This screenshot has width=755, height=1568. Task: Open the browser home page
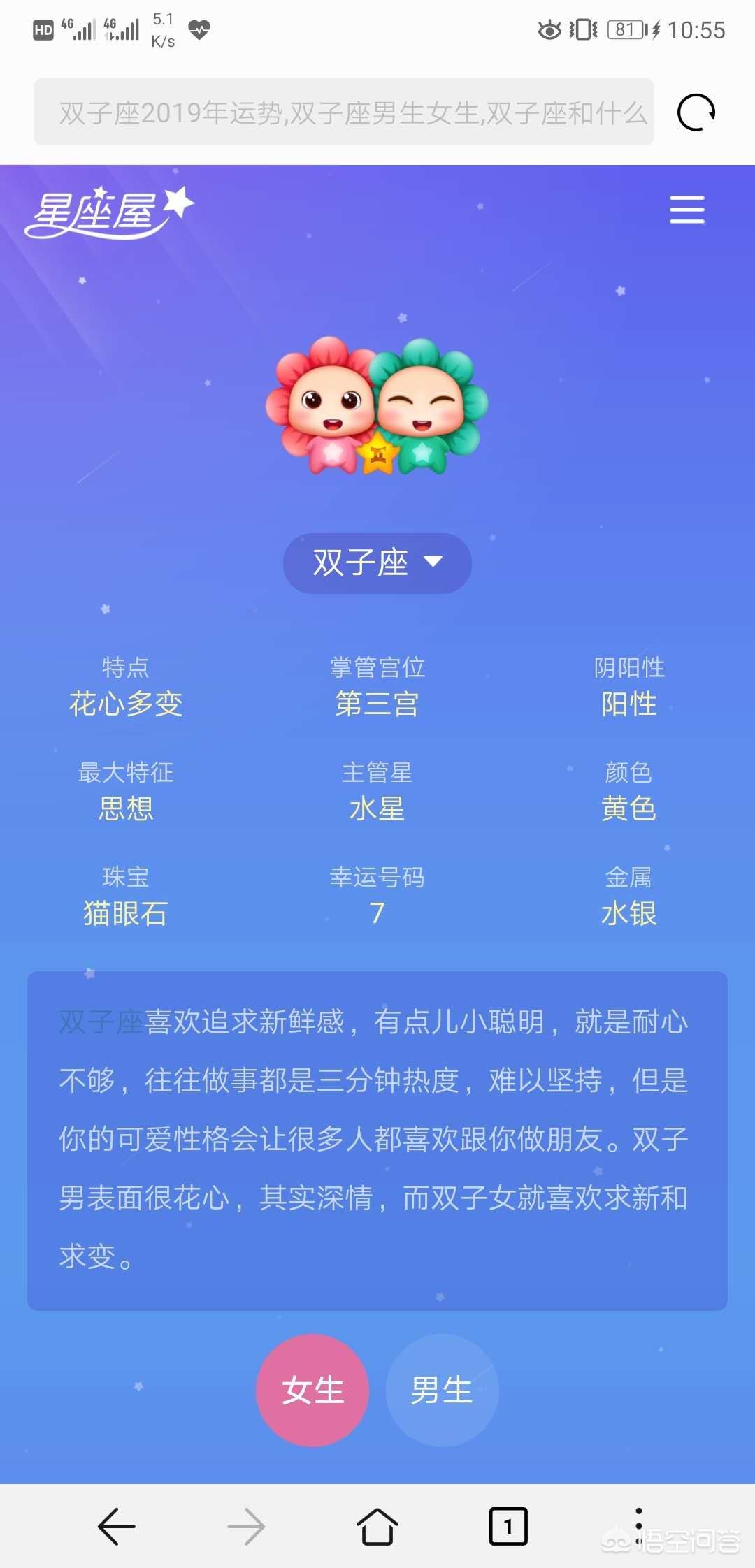tap(377, 1526)
